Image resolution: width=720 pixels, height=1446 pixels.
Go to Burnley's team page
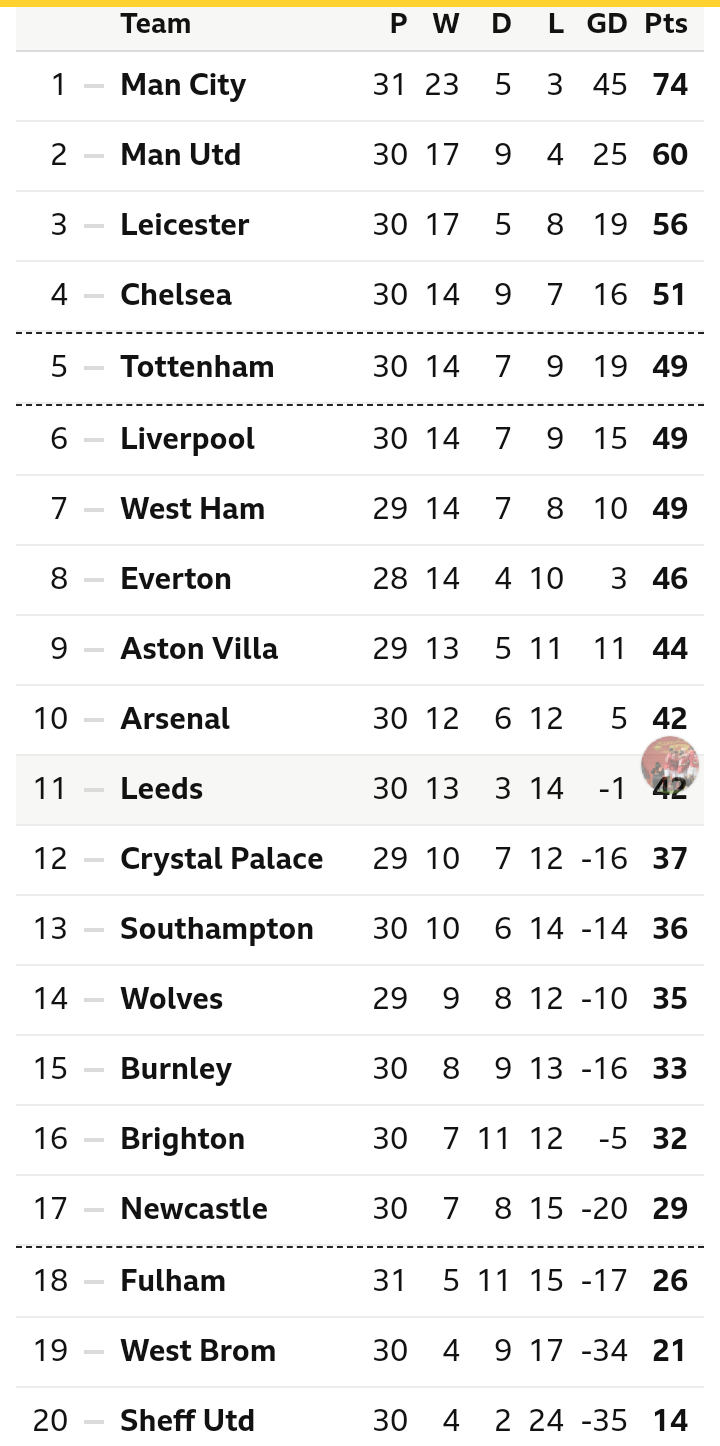[x=176, y=1069]
